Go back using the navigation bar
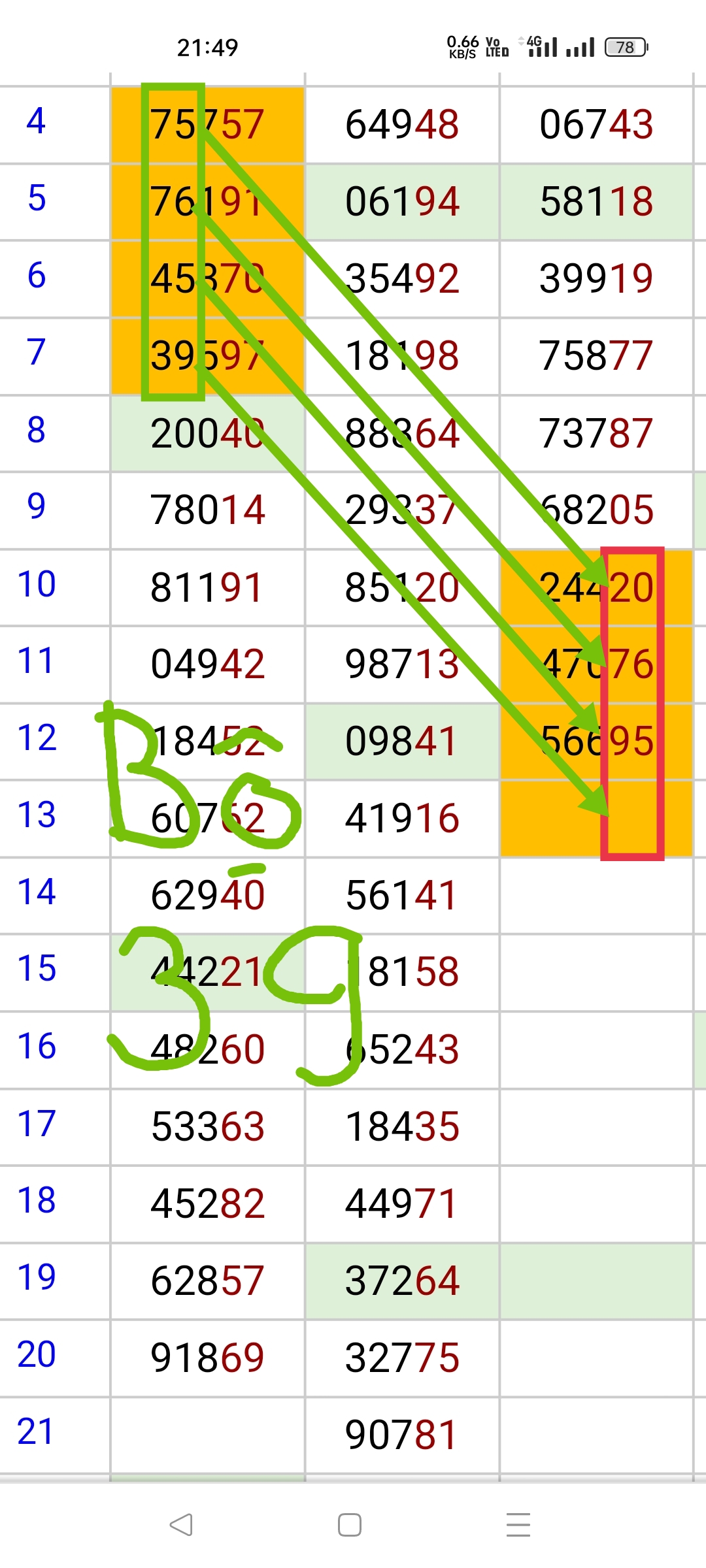Image resolution: width=706 pixels, height=1568 pixels. coord(181,1525)
